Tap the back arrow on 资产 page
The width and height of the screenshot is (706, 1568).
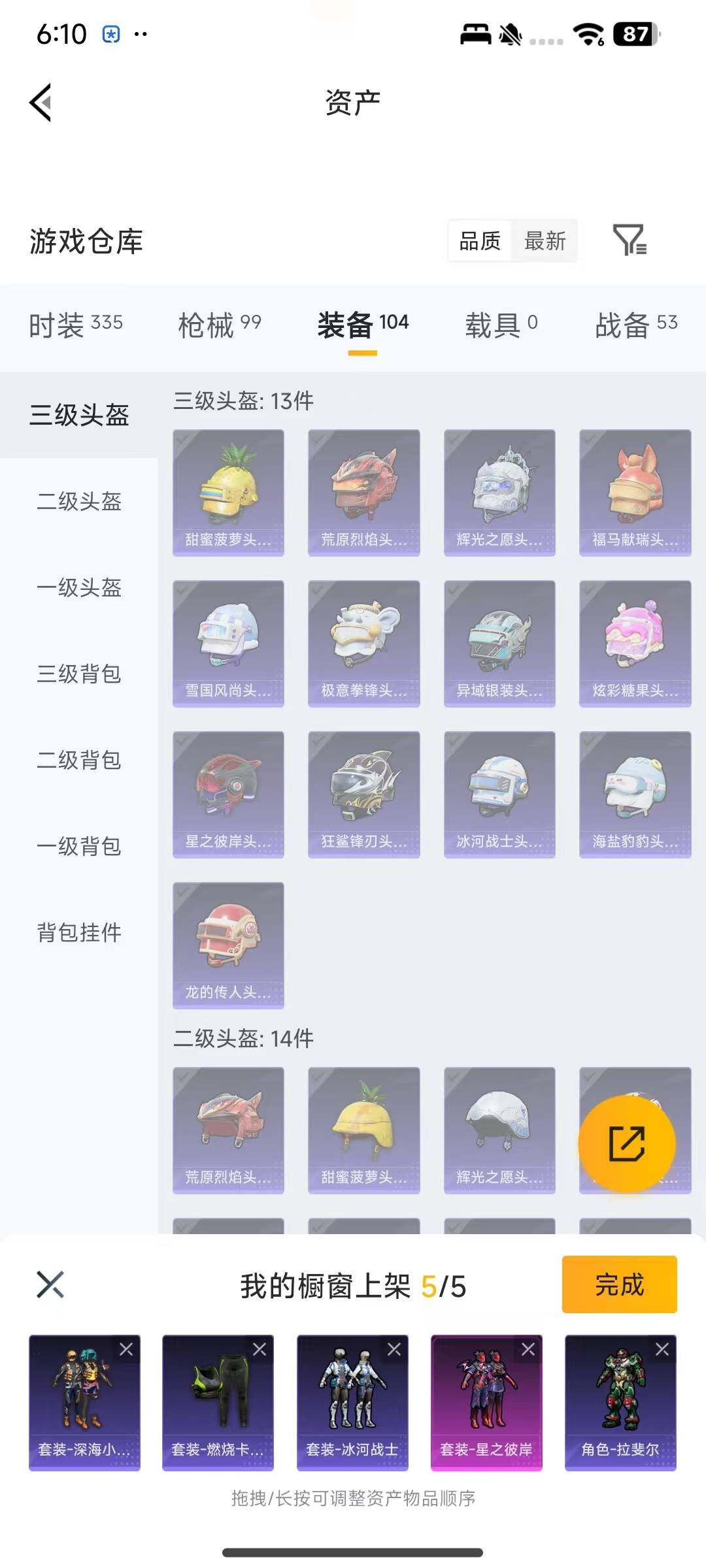[41, 103]
